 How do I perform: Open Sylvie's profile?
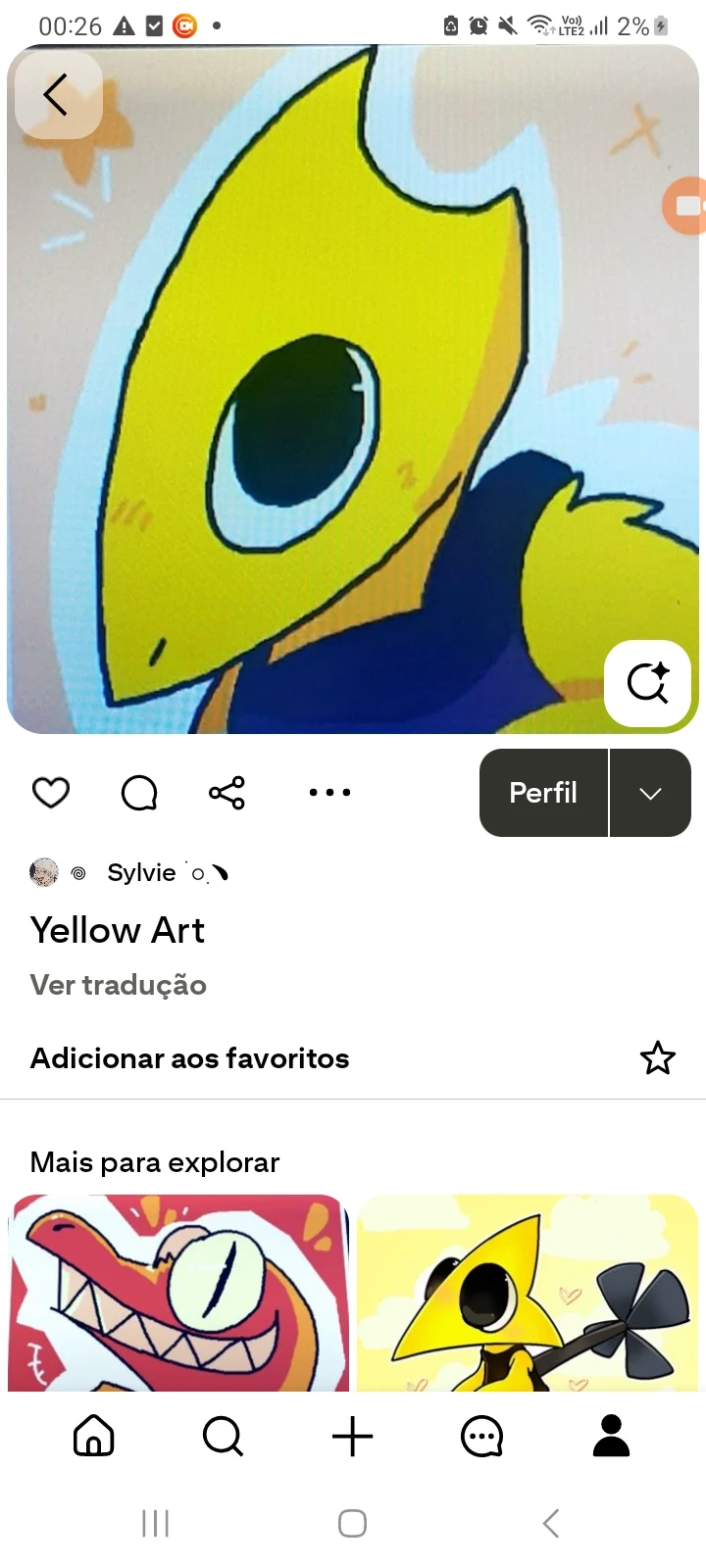pos(141,872)
